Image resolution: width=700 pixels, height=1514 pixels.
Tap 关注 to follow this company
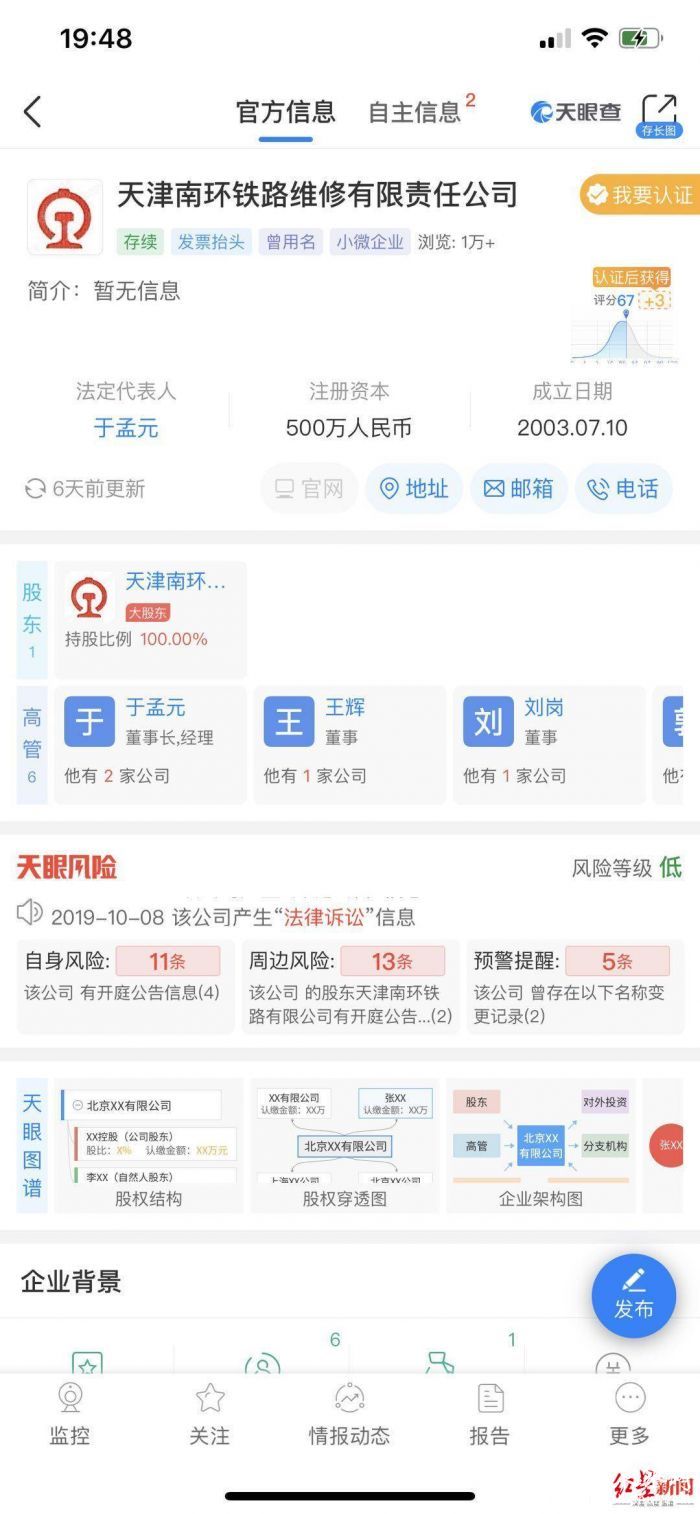pyautogui.click(x=210, y=1413)
